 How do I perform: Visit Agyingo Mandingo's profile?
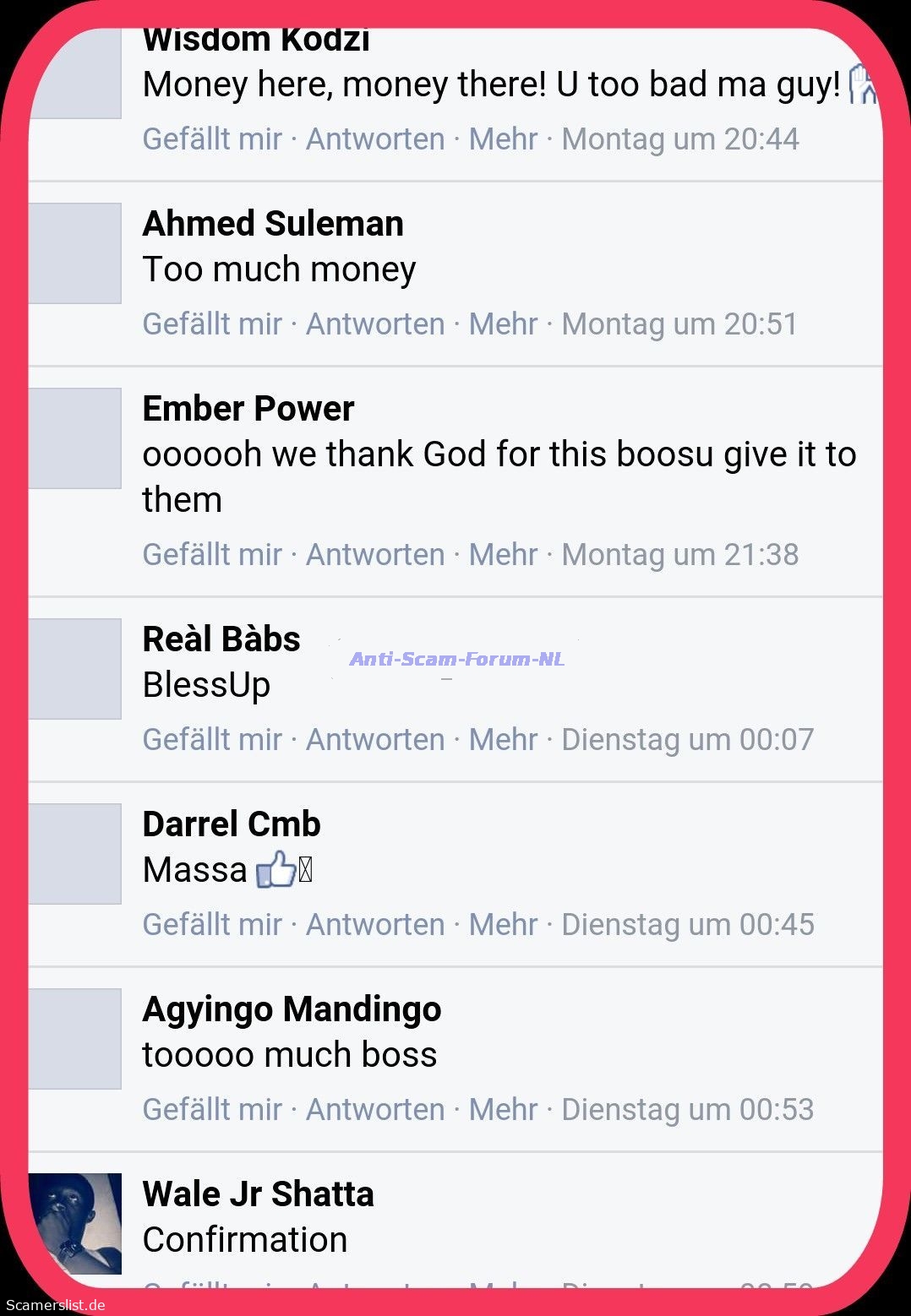pyautogui.click(x=292, y=1009)
